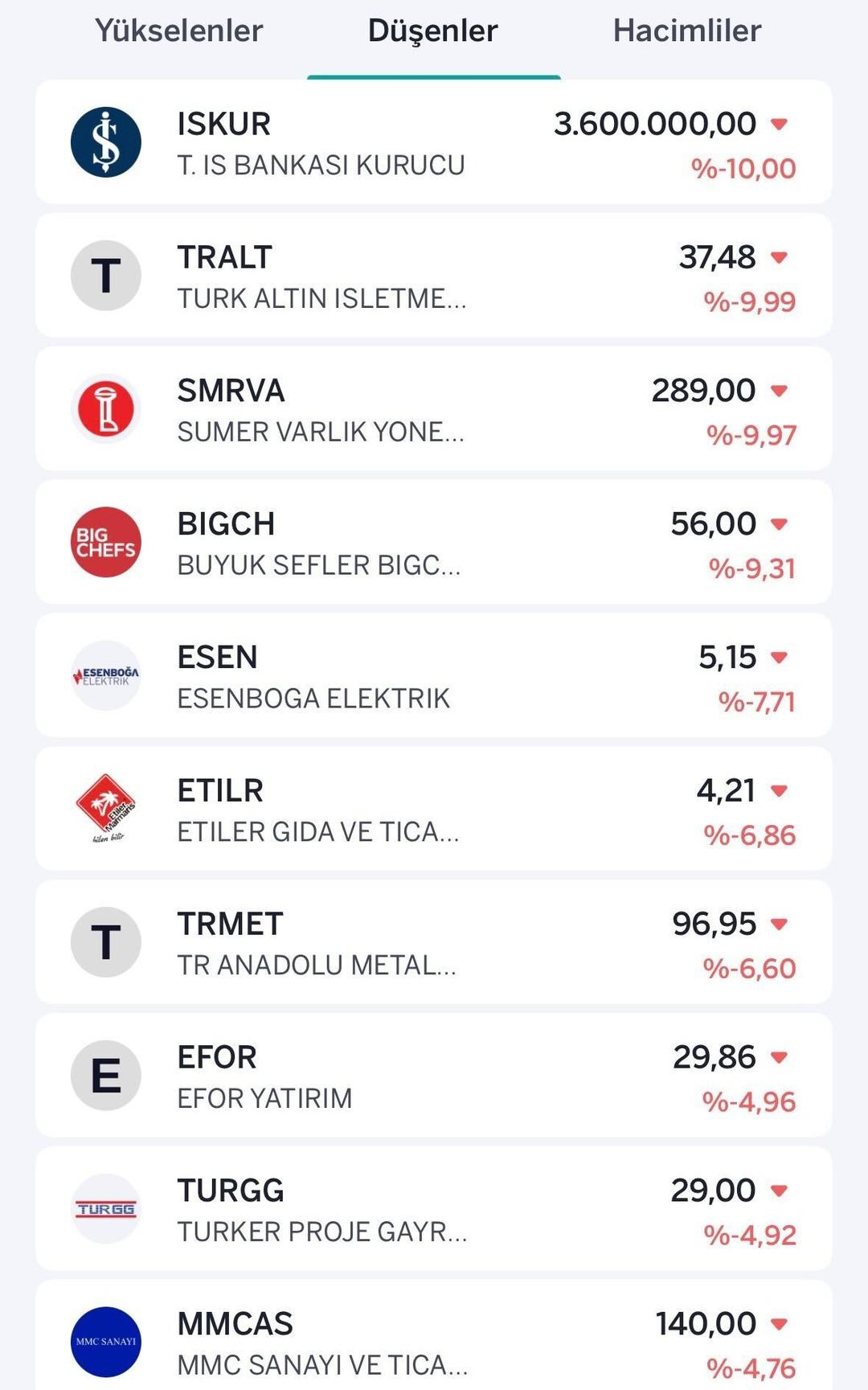Open the Hacimliler tab
This screenshot has width=868, height=1390.
686,31
